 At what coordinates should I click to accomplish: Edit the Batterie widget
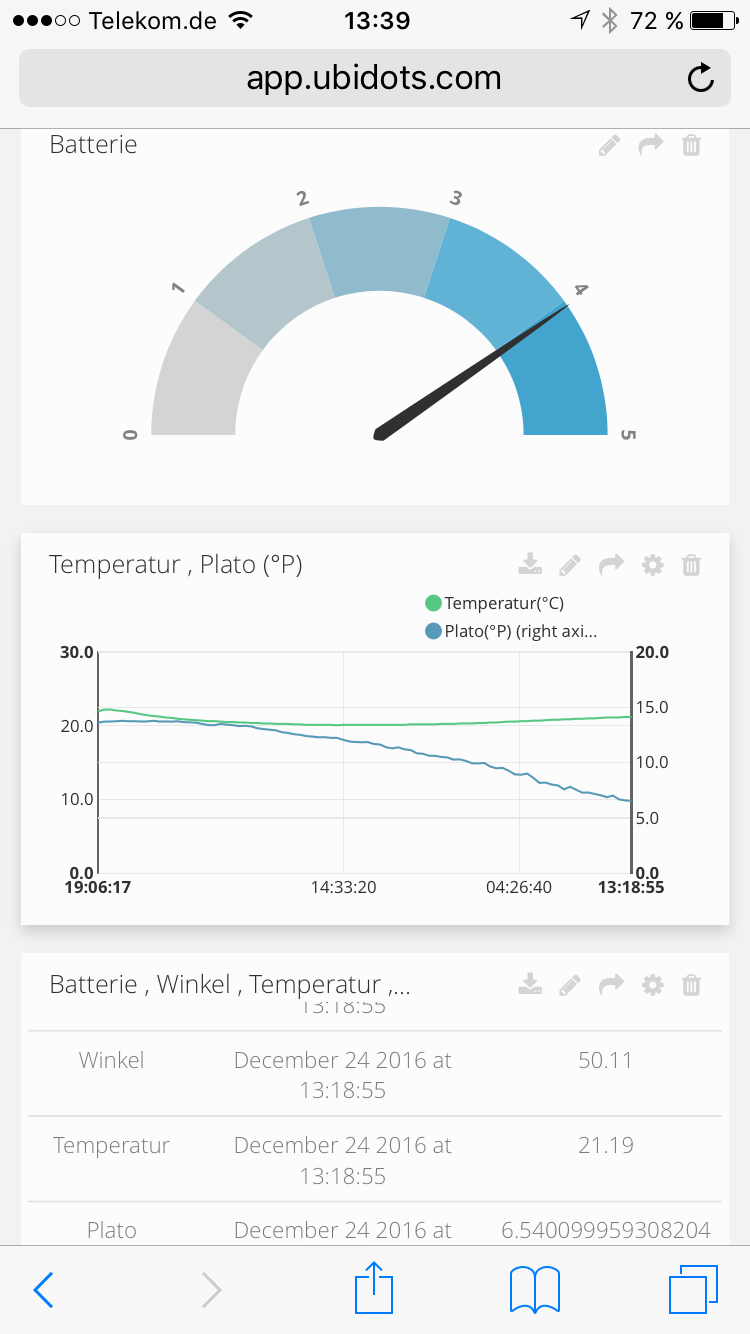pos(609,146)
